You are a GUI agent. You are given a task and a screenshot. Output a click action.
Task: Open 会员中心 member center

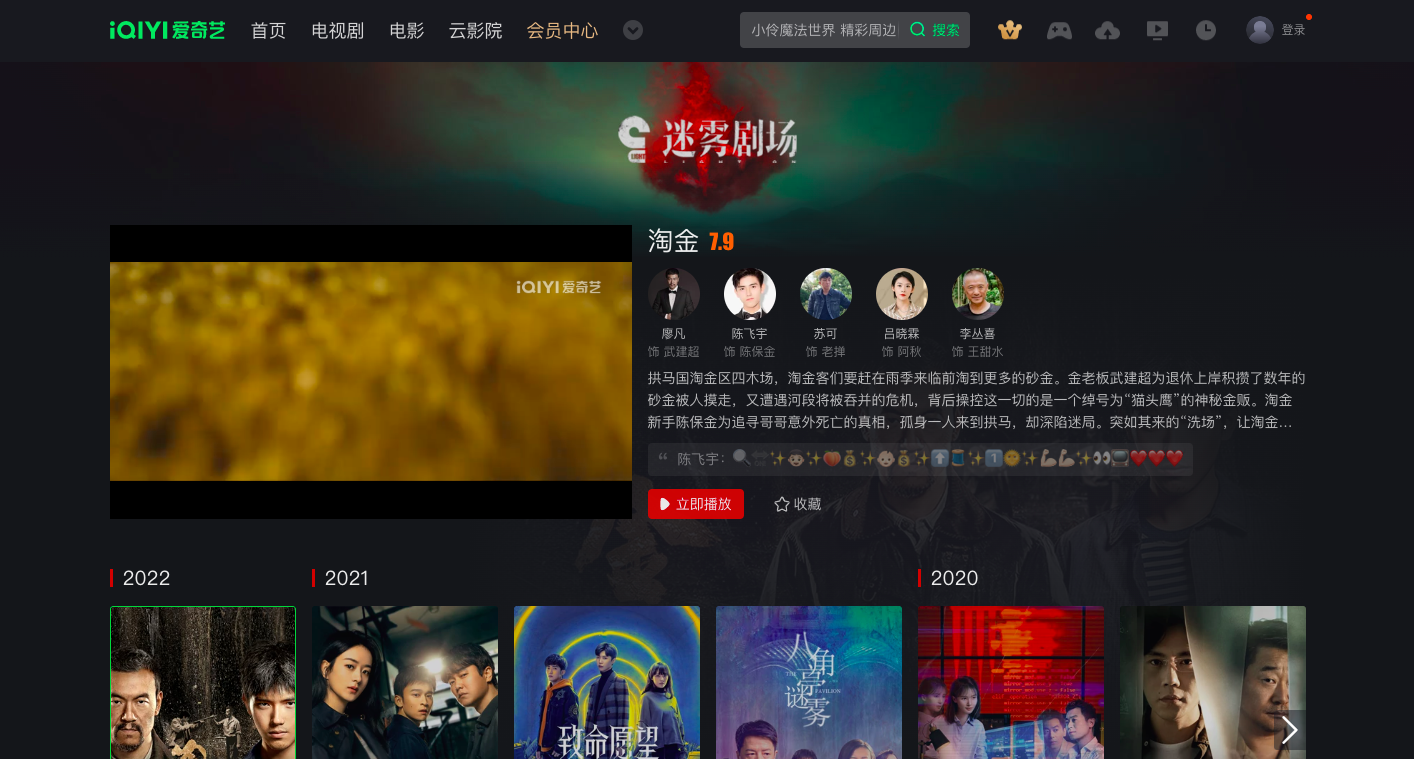562,30
